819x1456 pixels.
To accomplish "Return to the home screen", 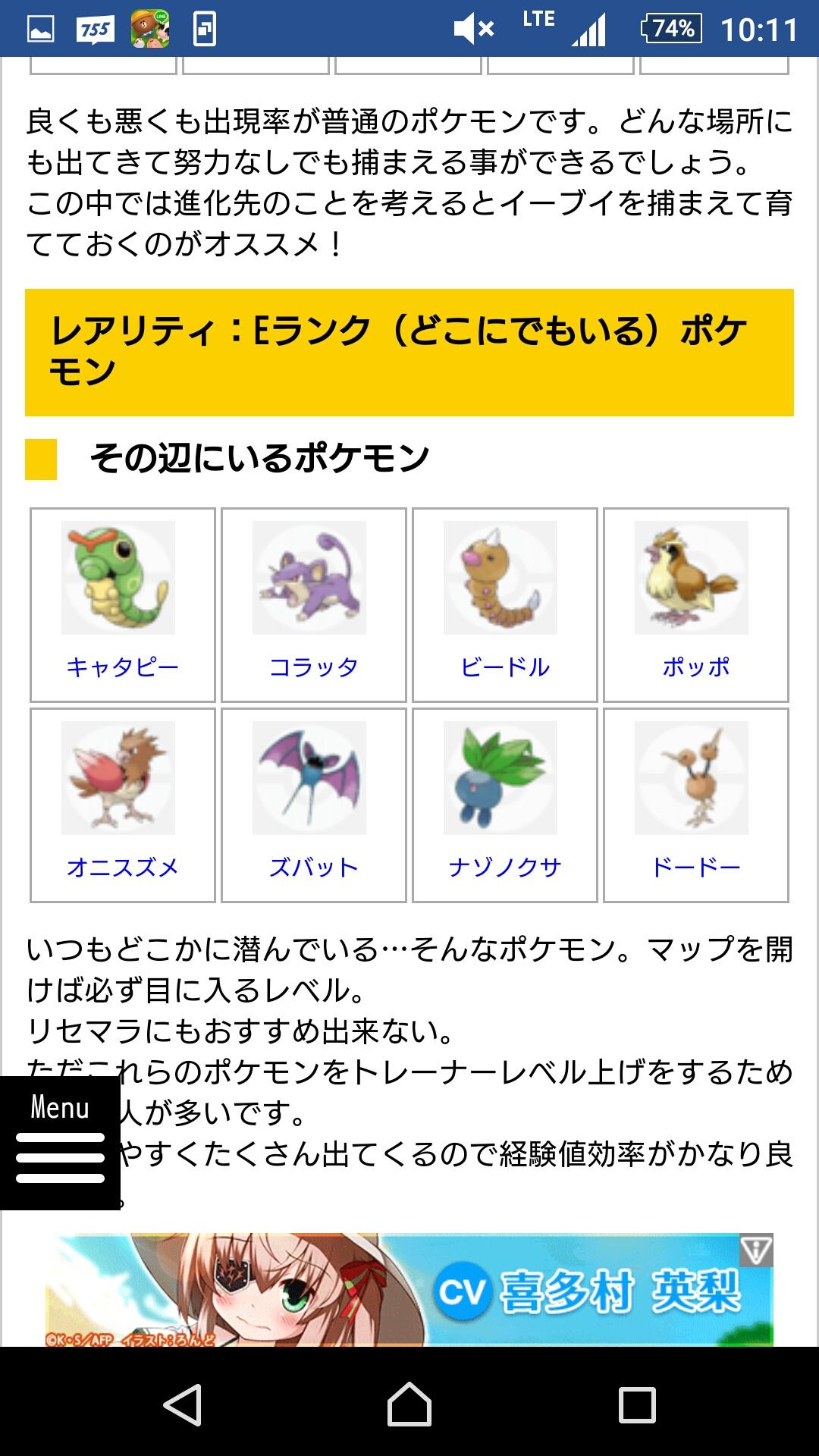I will (409, 1404).
